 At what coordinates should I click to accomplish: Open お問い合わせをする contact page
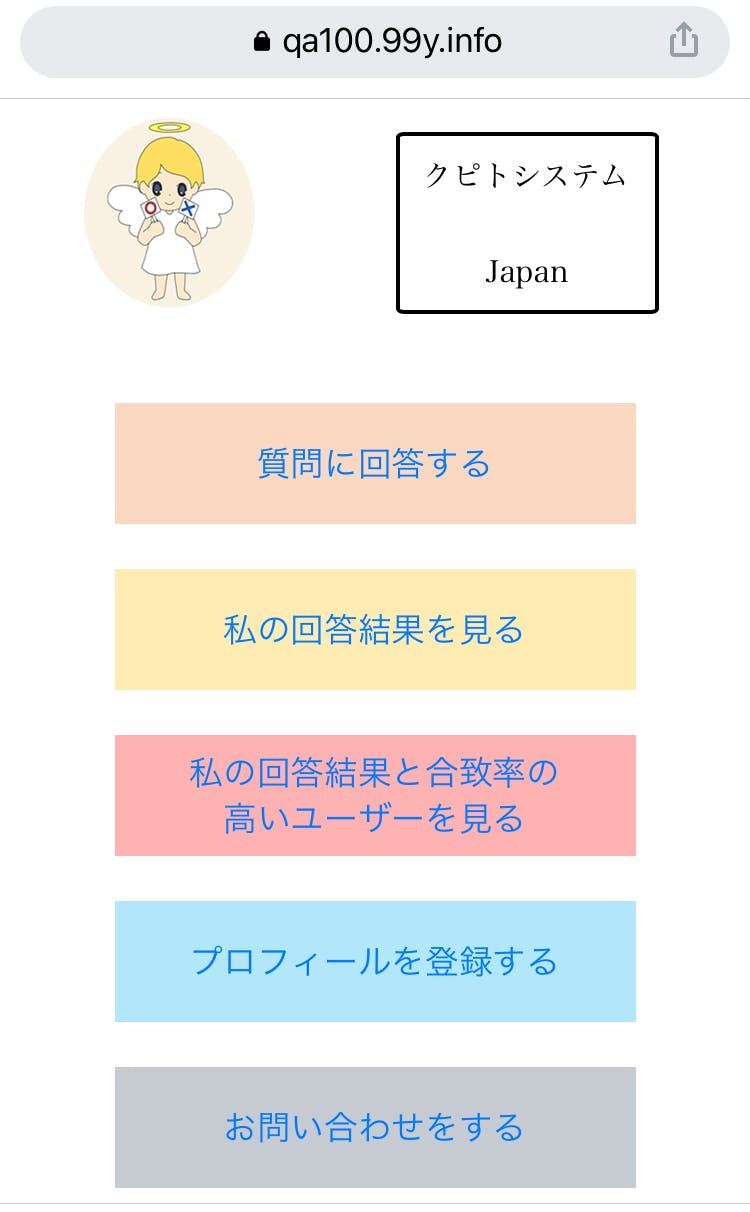(x=374, y=1127)
